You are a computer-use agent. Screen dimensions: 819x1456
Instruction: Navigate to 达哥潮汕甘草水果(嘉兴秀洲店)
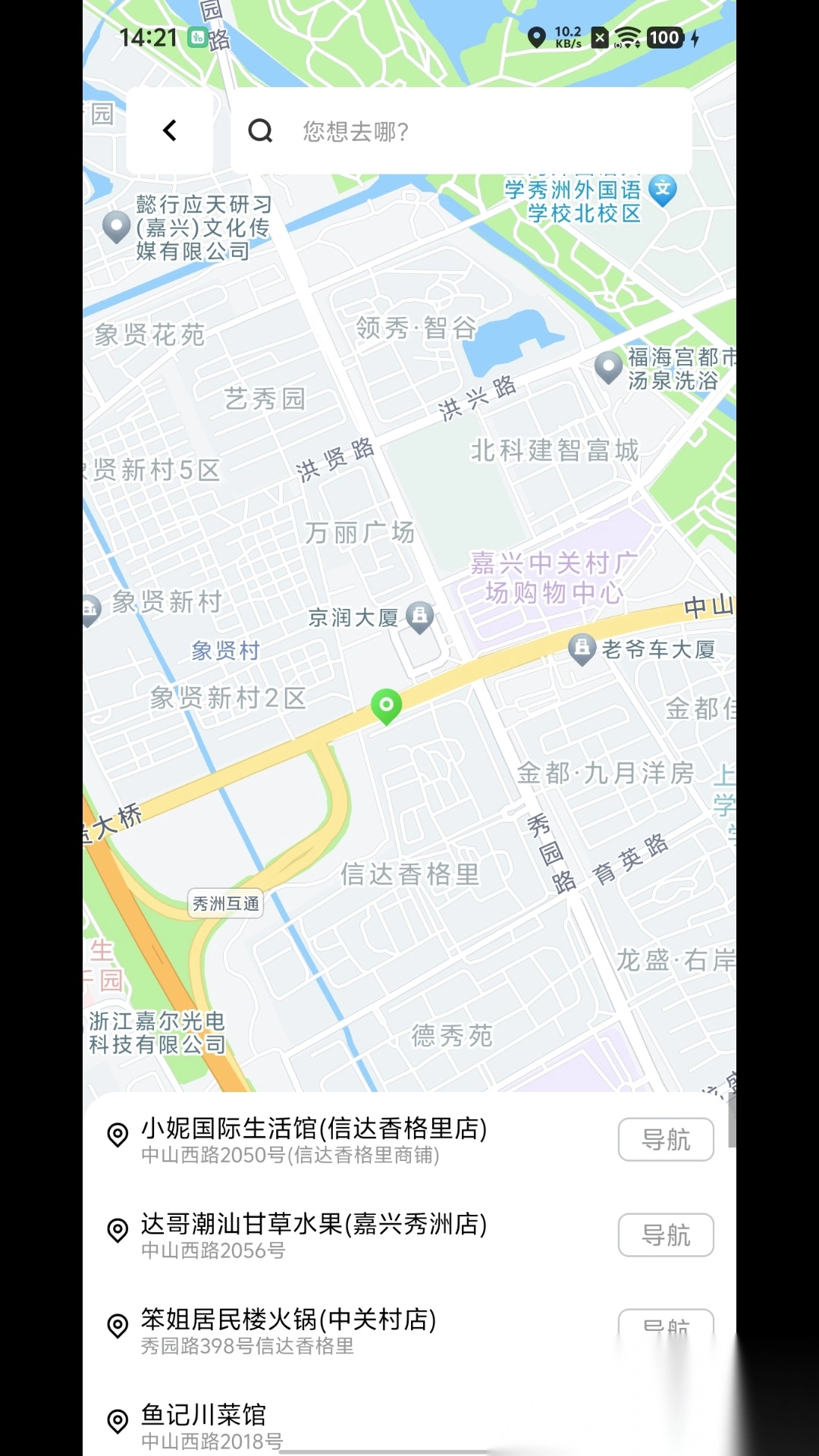[665, 1235]
